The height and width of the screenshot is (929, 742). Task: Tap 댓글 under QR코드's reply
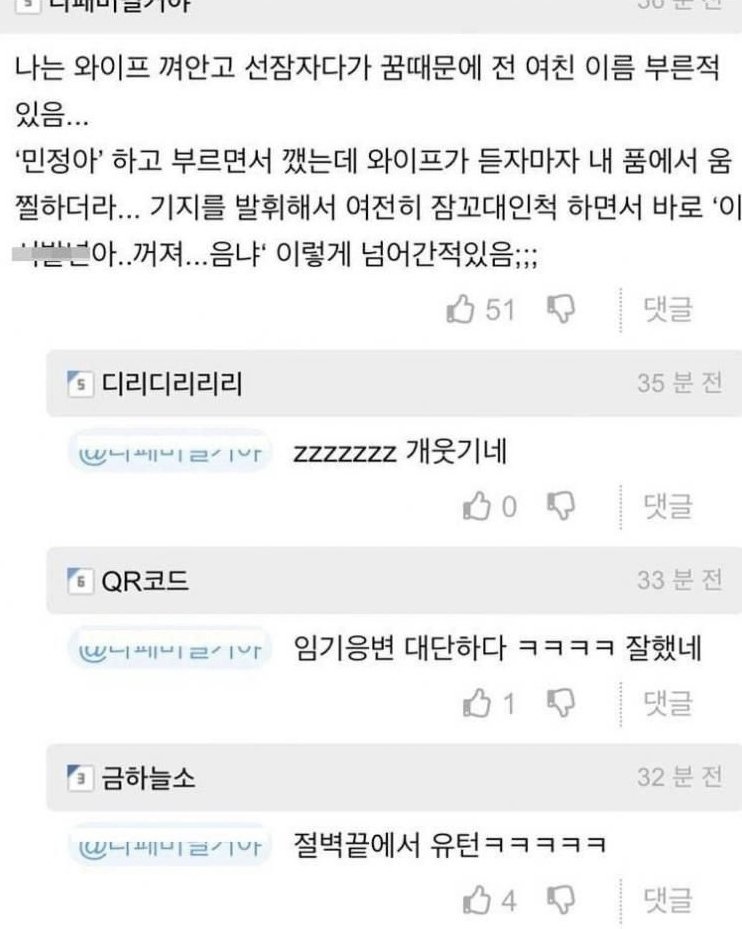click(x=667, y=705)
